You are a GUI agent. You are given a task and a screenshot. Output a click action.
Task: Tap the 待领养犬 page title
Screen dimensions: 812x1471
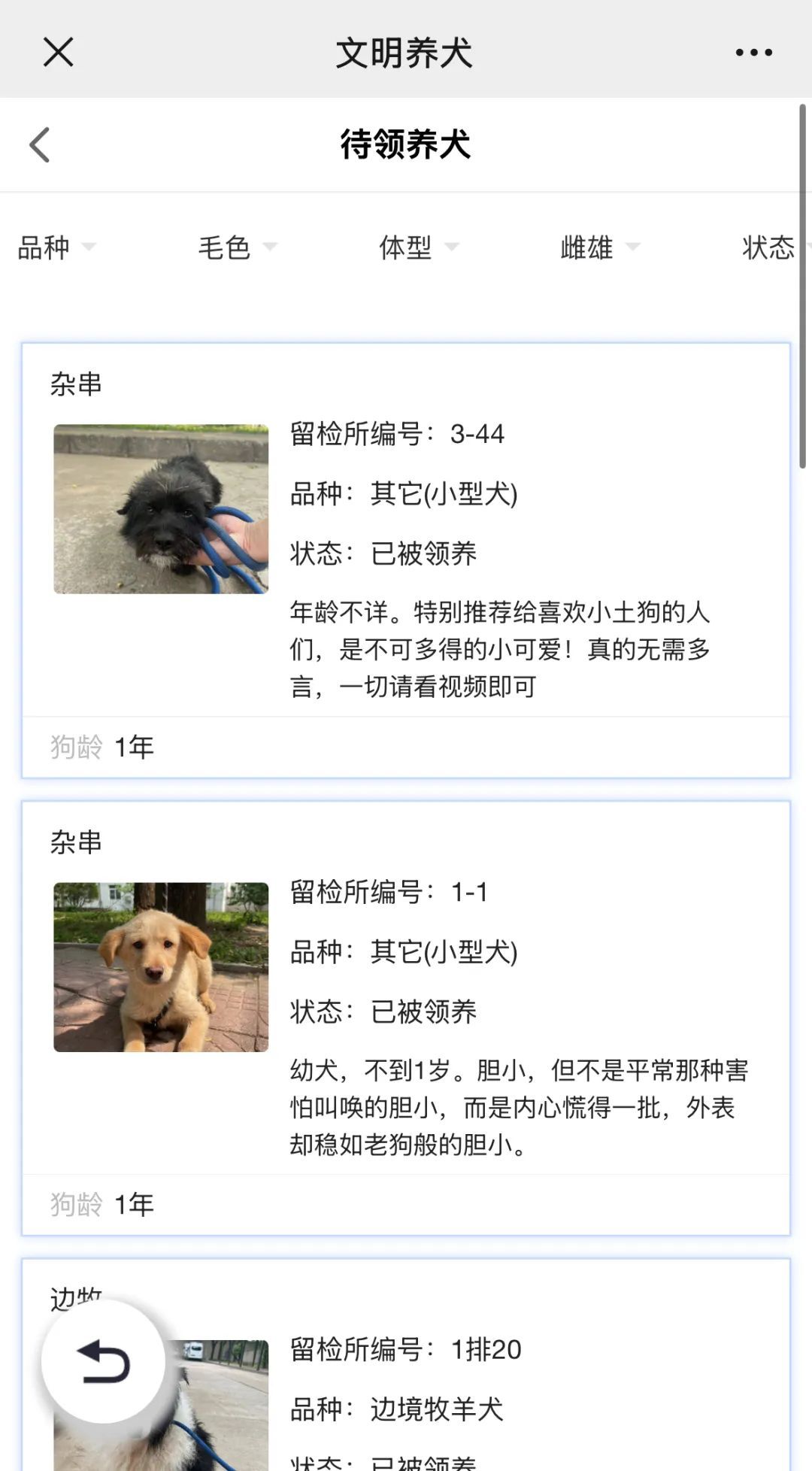click(x=406, y=145)
